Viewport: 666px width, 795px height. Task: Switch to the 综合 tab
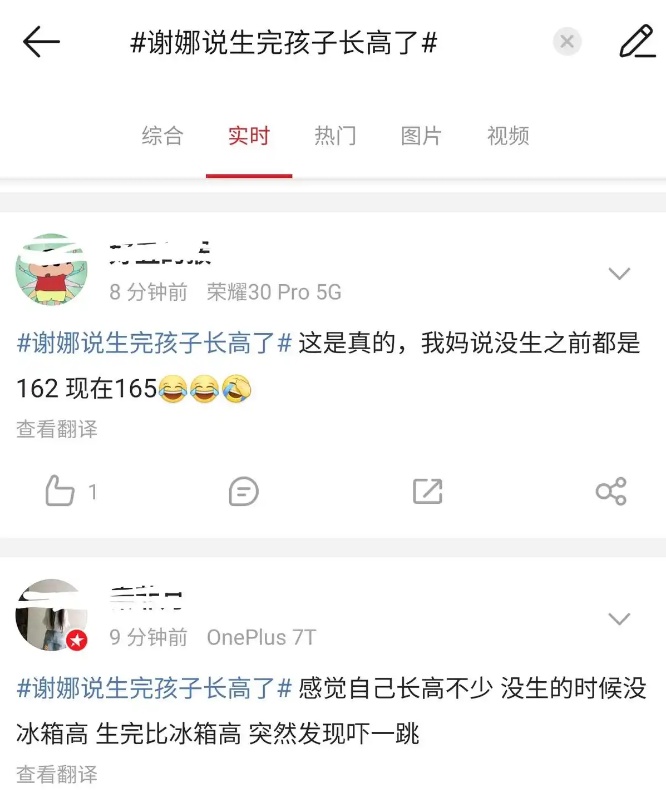pyautogui.click(x=162, y=136)
